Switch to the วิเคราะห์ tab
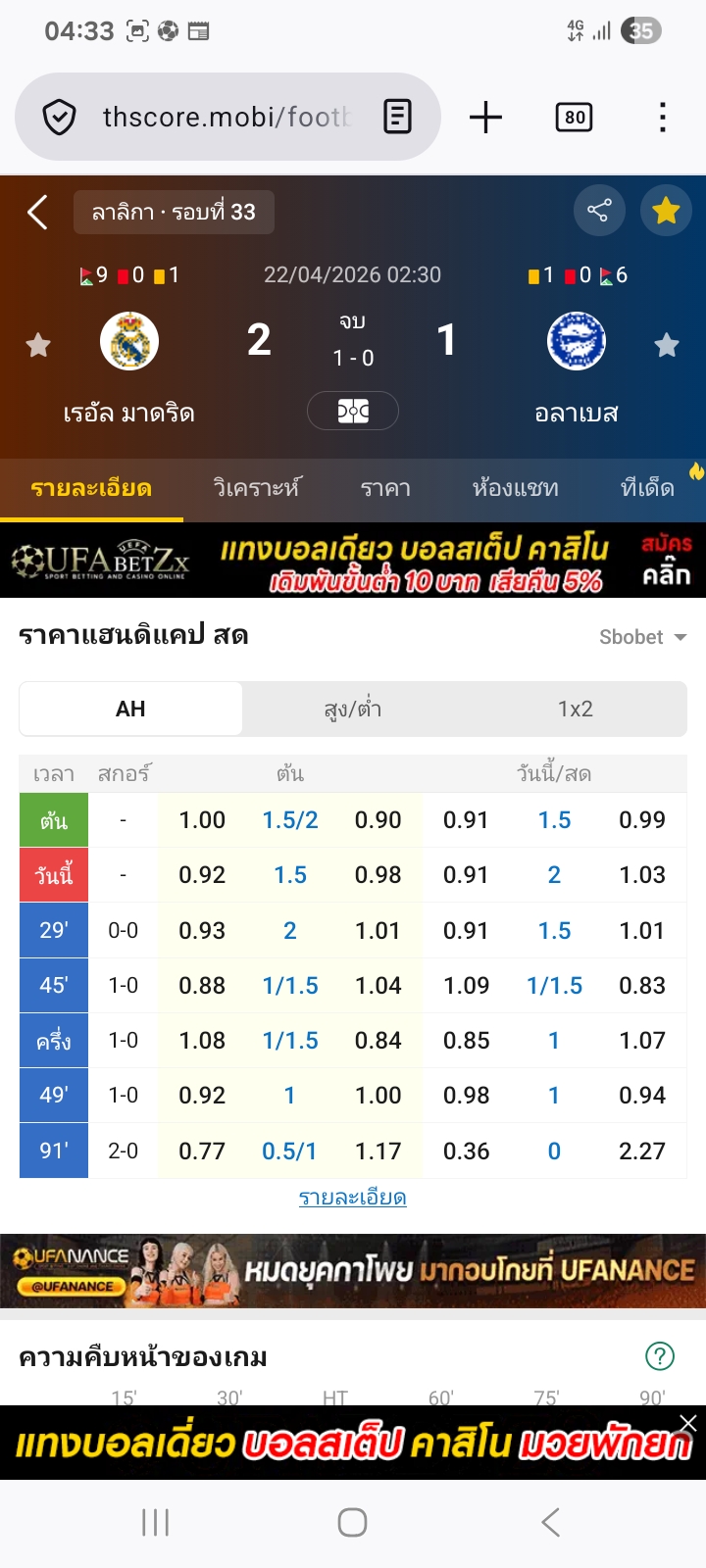The width and height of the screenshot is (706, 1568). 257,488
